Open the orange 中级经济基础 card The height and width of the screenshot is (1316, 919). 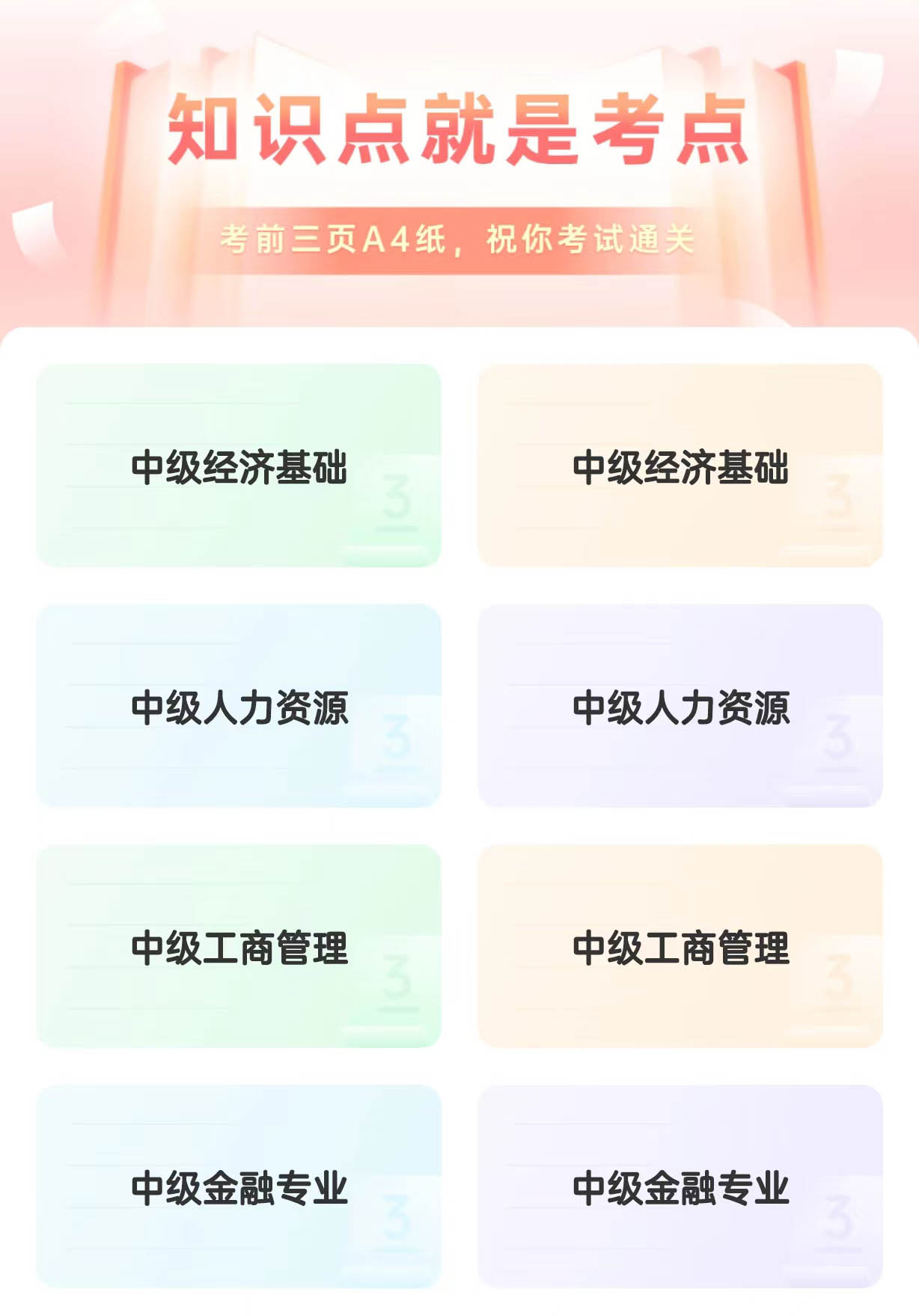(x=680, y=466)
